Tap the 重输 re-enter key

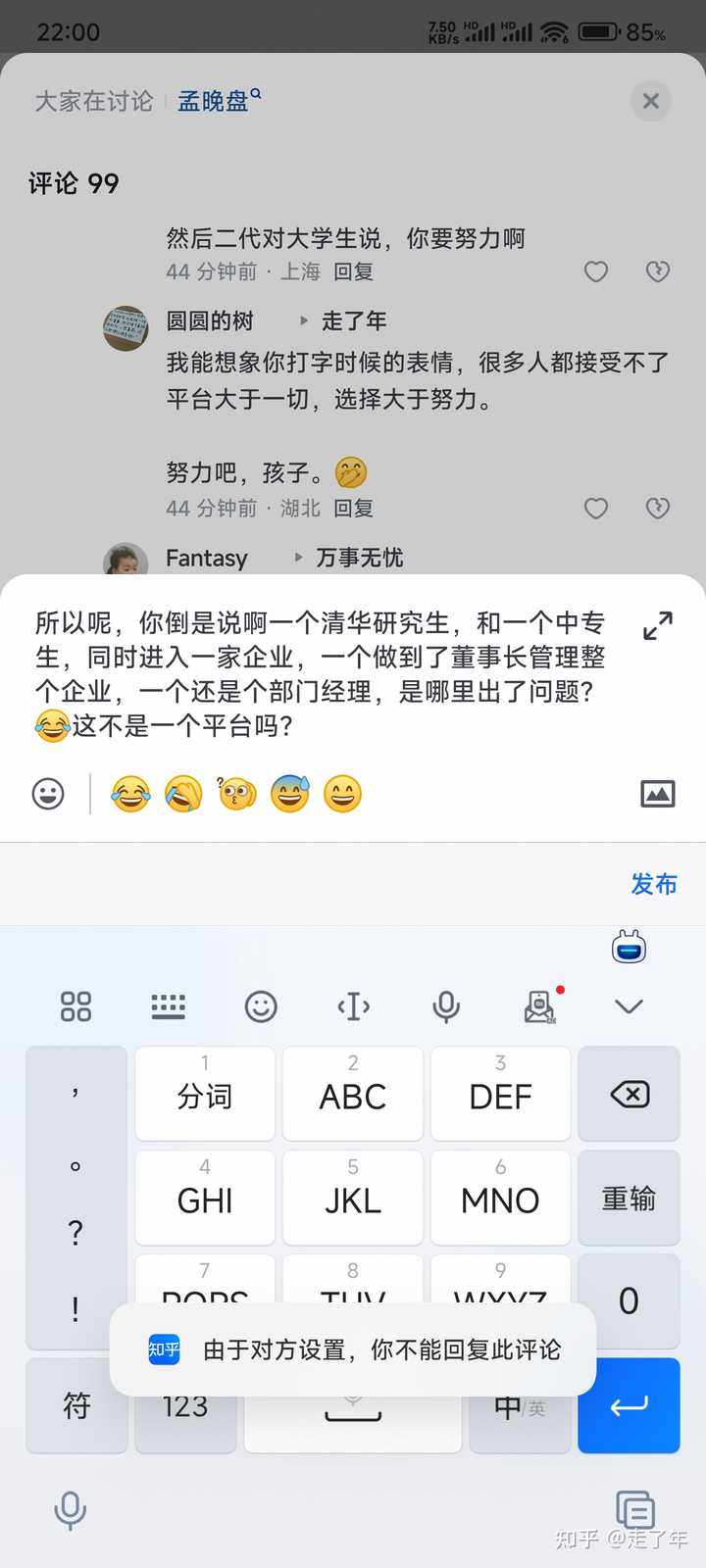[629, 1199]
